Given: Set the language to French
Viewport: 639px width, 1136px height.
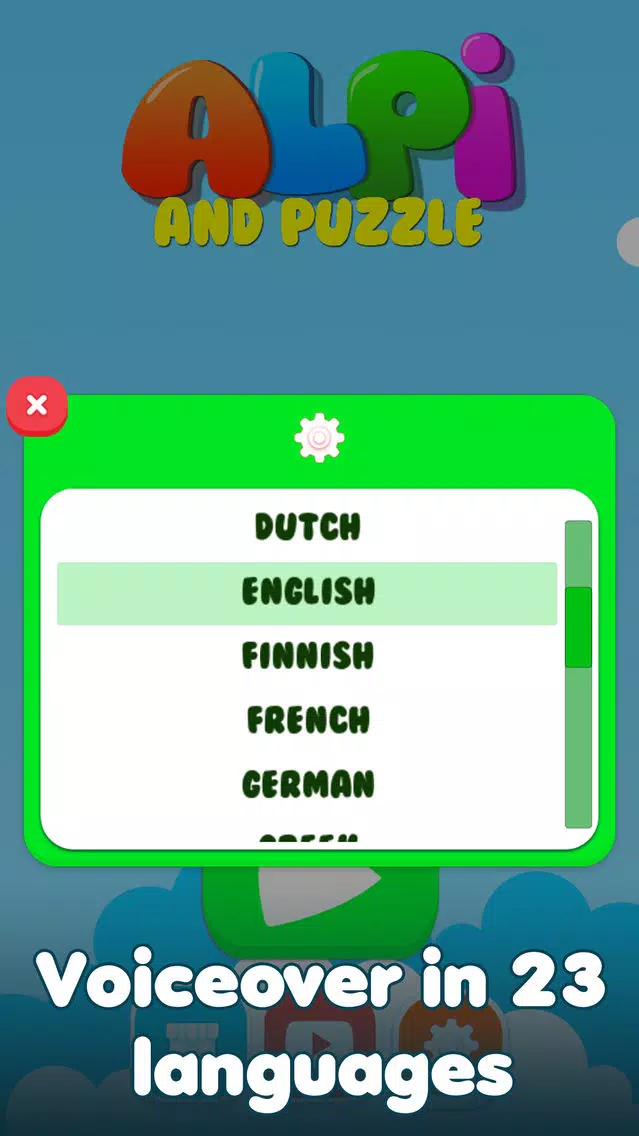Looking at the screenshot, I should (x=307, y=720).
